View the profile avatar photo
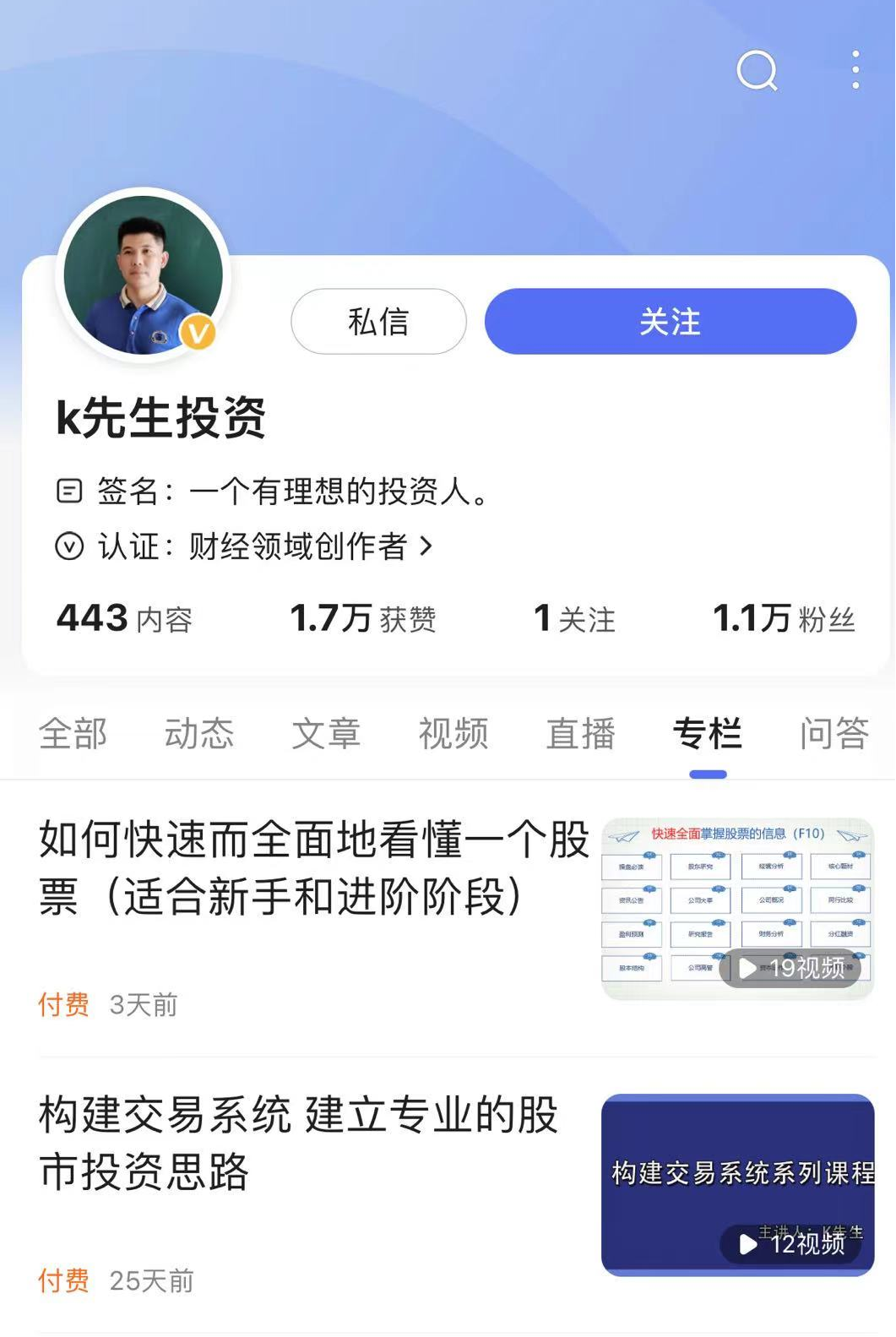This screenshot has height=1337, width=896. (x=144, y=275)
